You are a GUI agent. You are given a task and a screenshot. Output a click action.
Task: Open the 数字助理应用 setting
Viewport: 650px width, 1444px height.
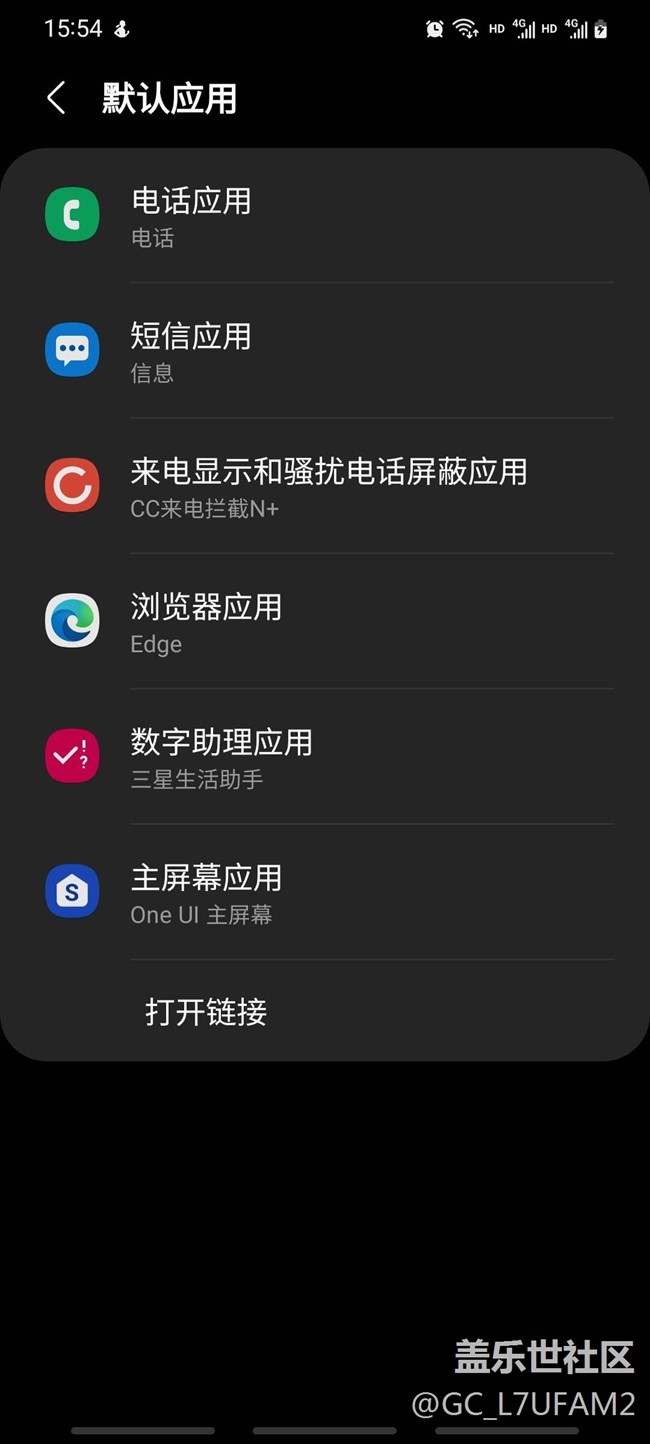[325, 757]
